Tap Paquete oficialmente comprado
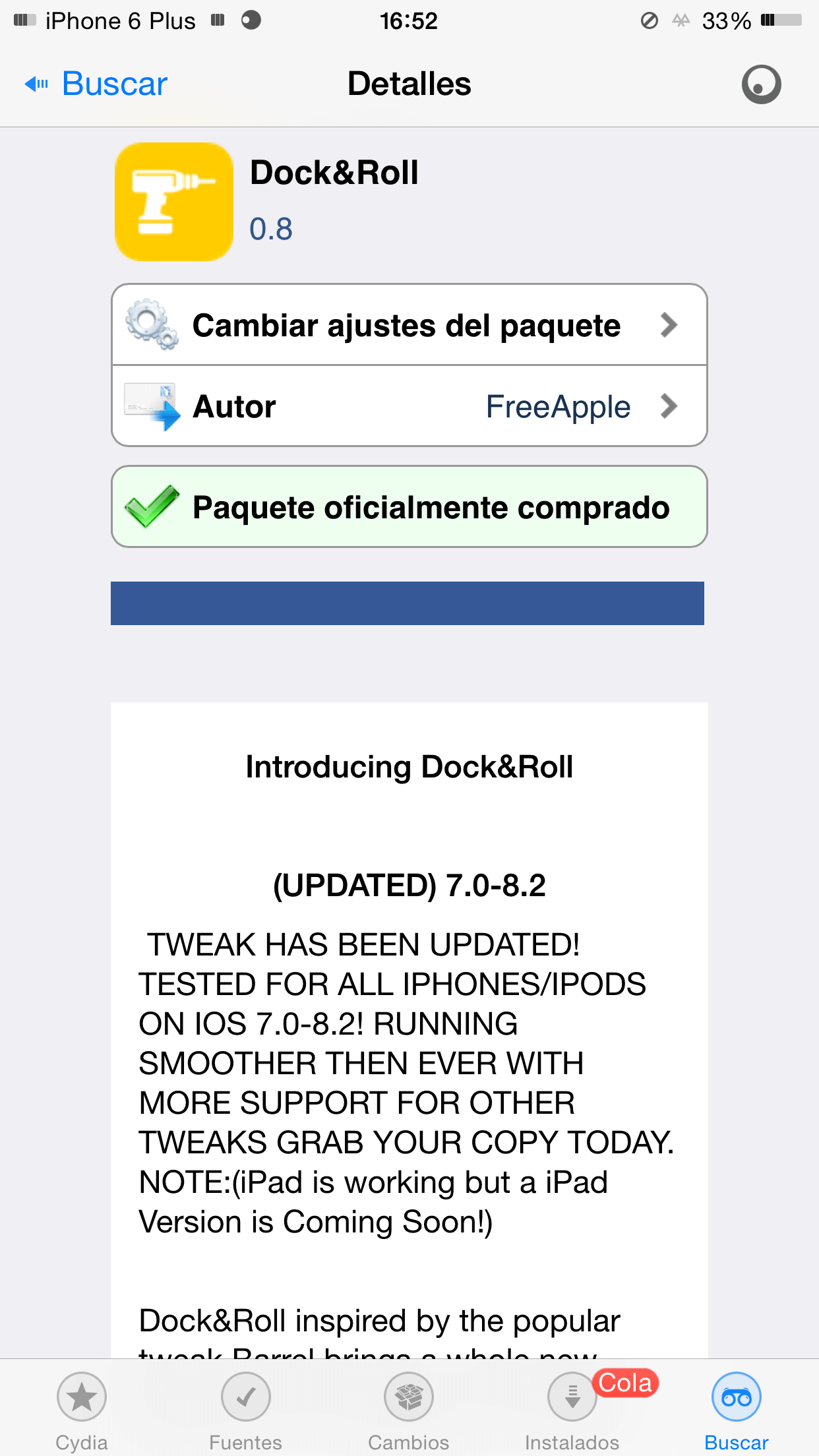The height and width of the screenshot is (1456, 819). click(x=409, y=507)
